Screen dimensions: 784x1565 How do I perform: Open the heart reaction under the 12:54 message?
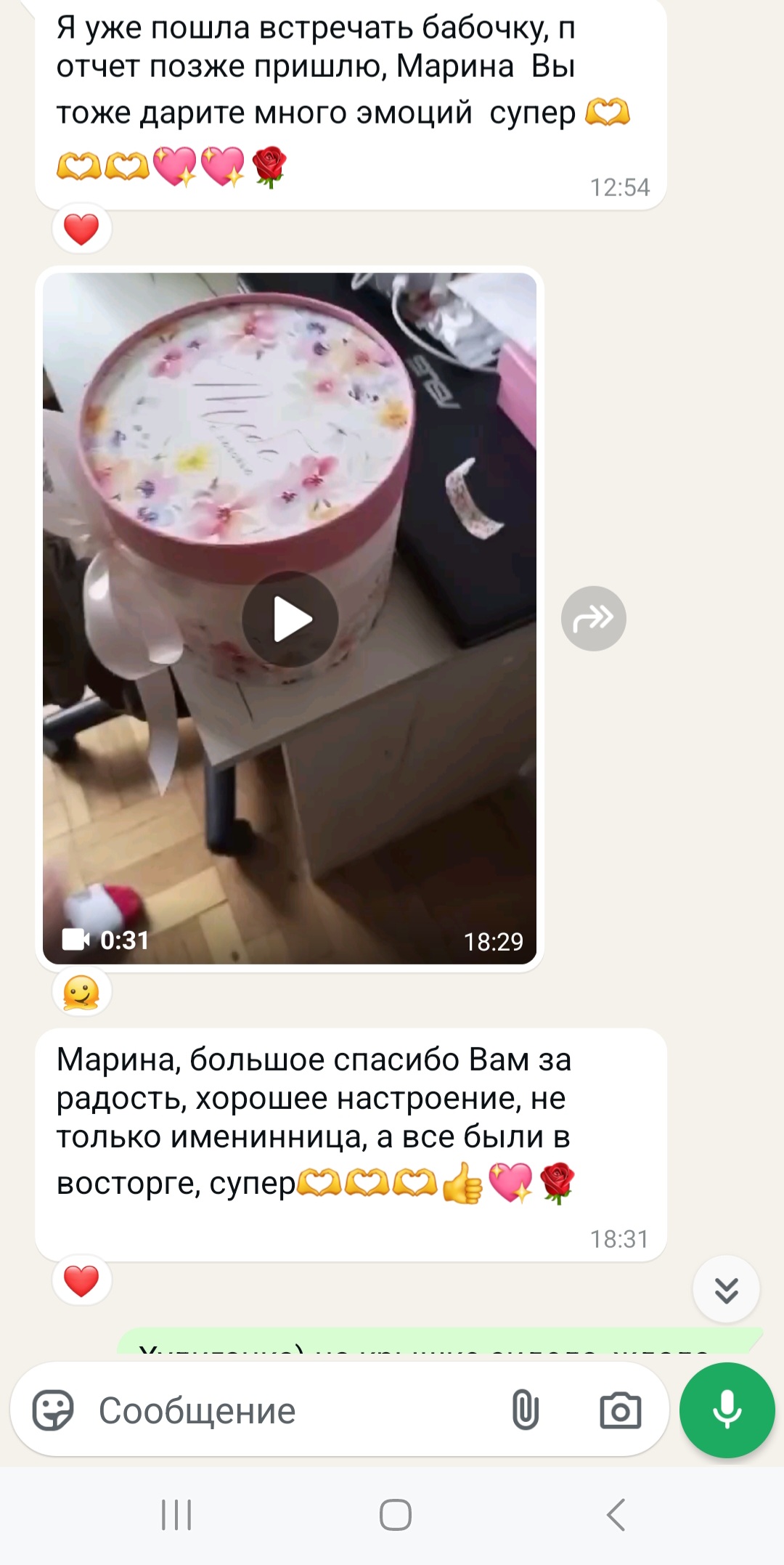click(x=81, y=230)
